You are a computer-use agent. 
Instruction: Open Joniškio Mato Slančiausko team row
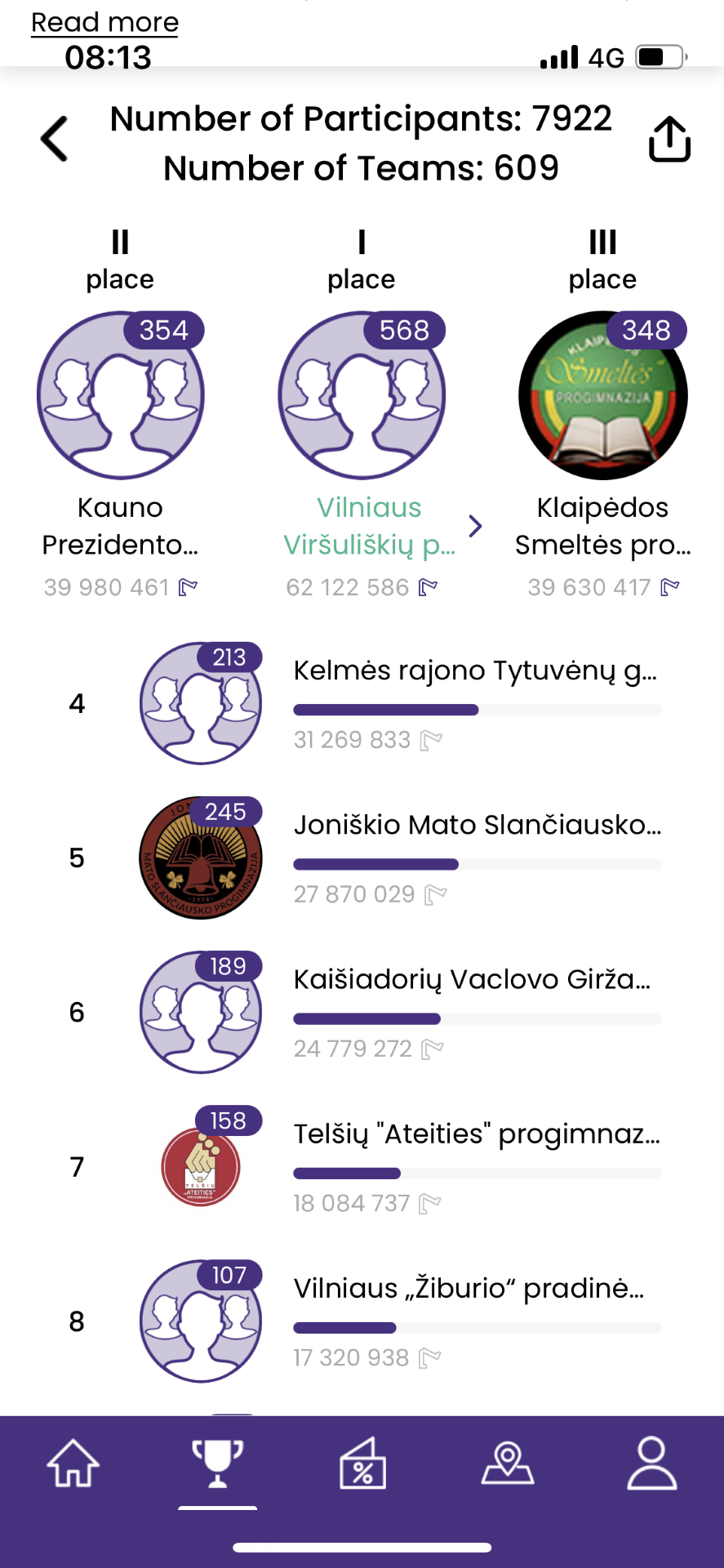coord(362,857)
